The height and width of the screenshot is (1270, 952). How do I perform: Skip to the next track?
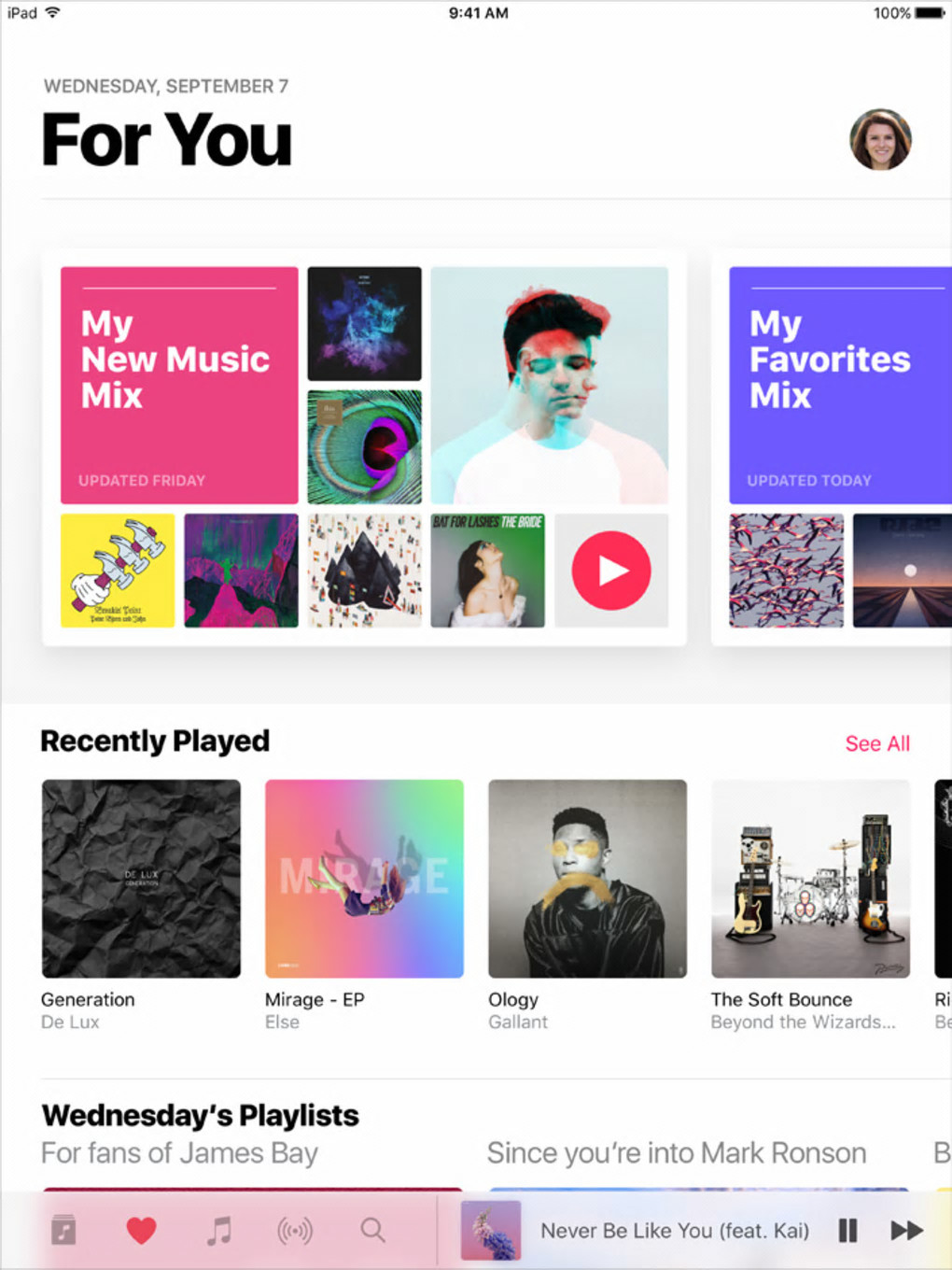[x=906, y=1231]
